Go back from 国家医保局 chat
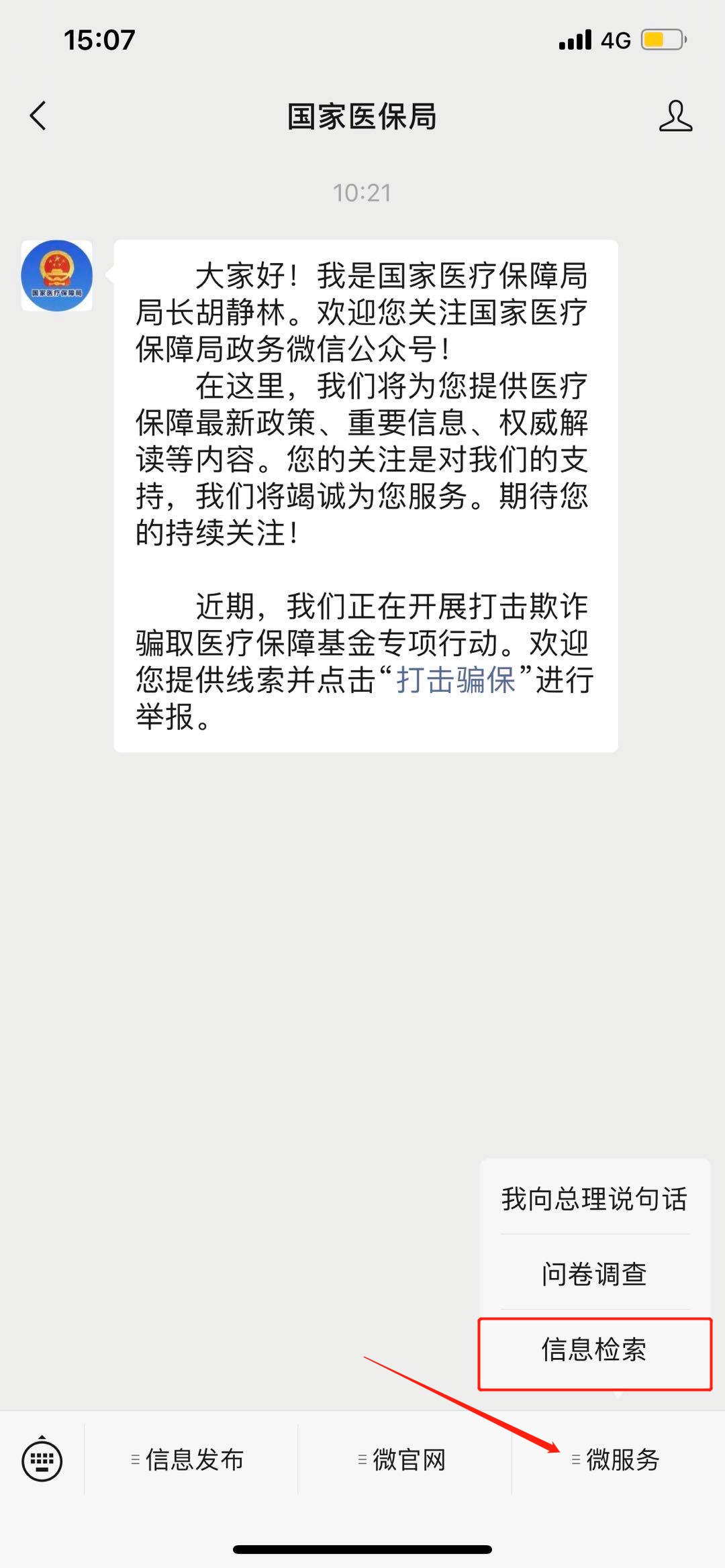 (38, 116)
